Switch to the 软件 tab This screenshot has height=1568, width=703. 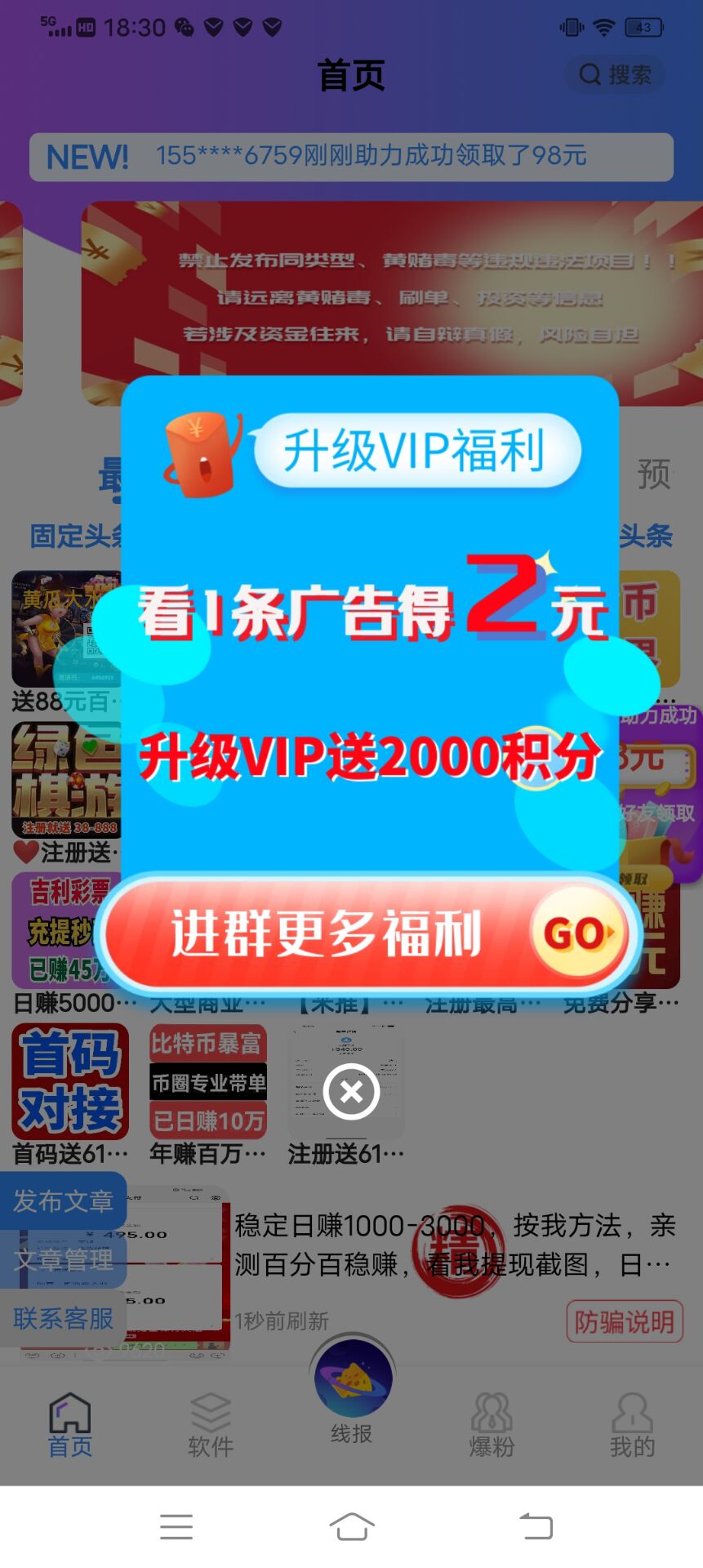click(211, 1425)
